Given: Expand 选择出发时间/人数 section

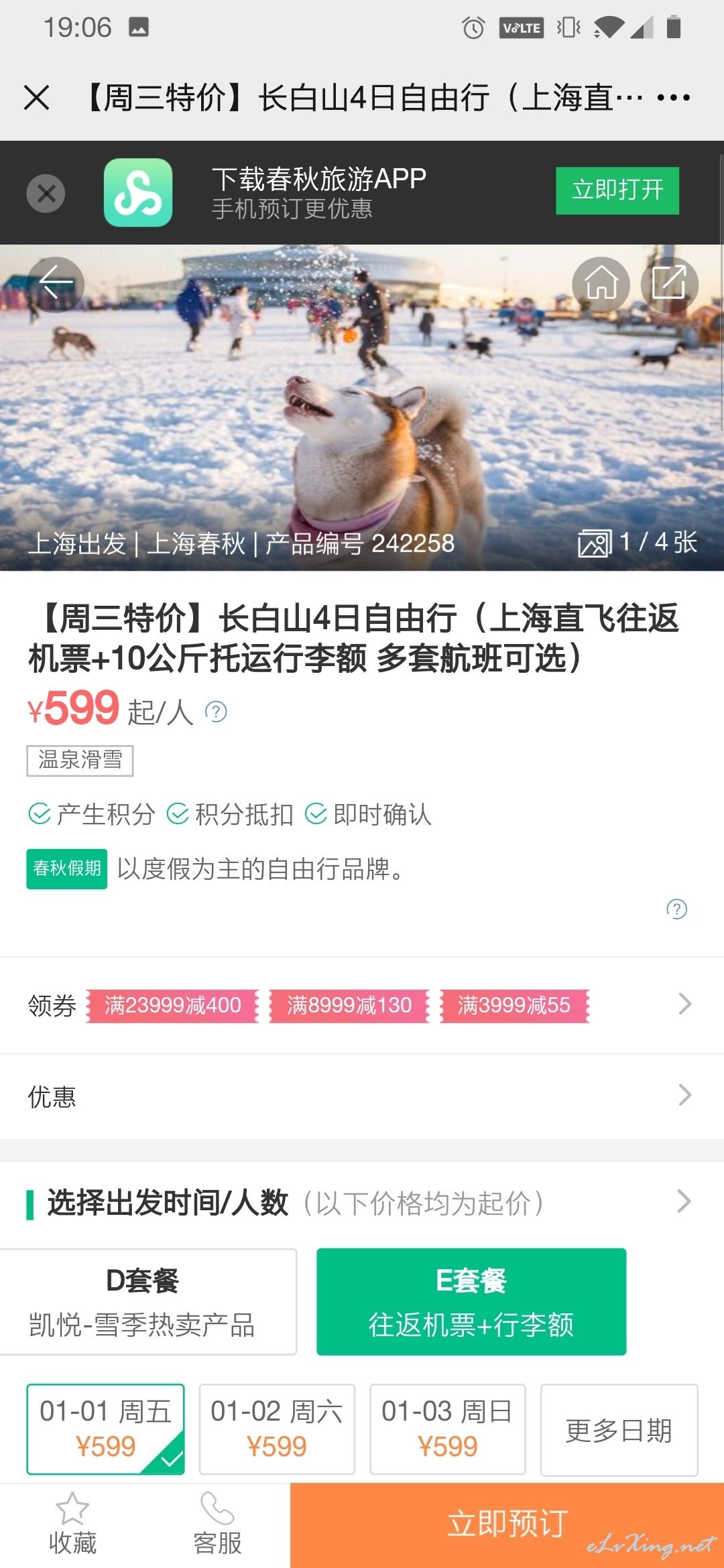Looking at the screenshot, I should coord(362,1202).
